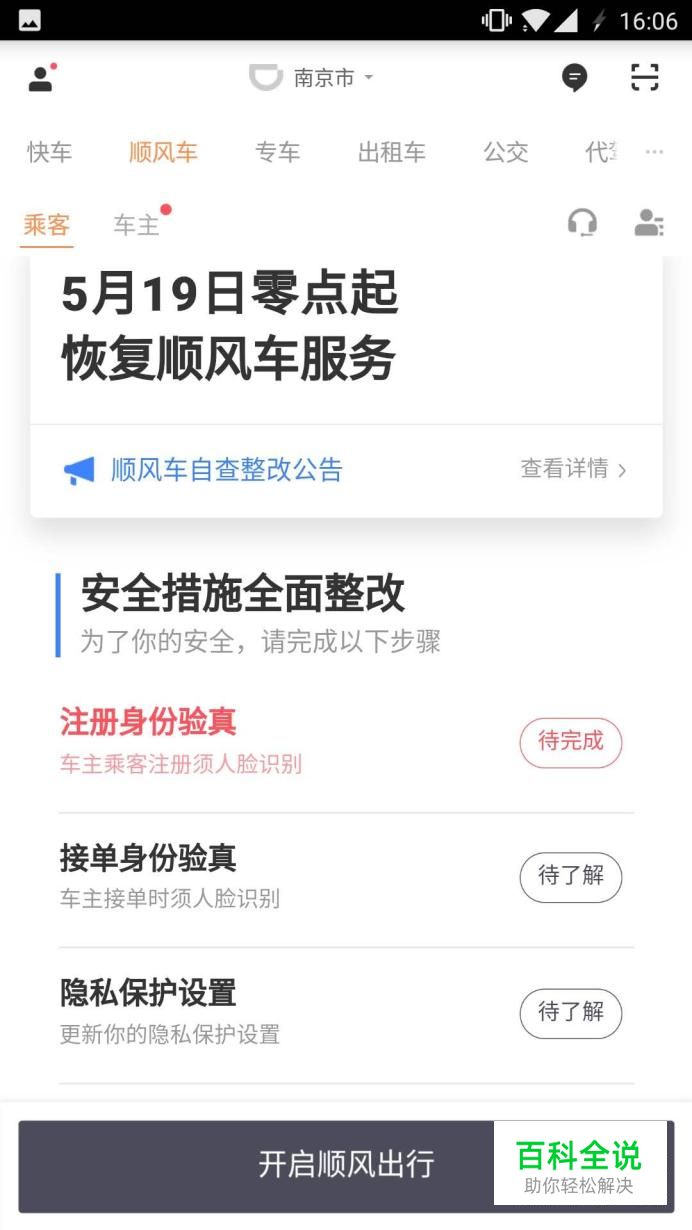Open the 南京市 city selector
The width and height of the screenshot is (692, 1230).
click(x=311, y=78)
